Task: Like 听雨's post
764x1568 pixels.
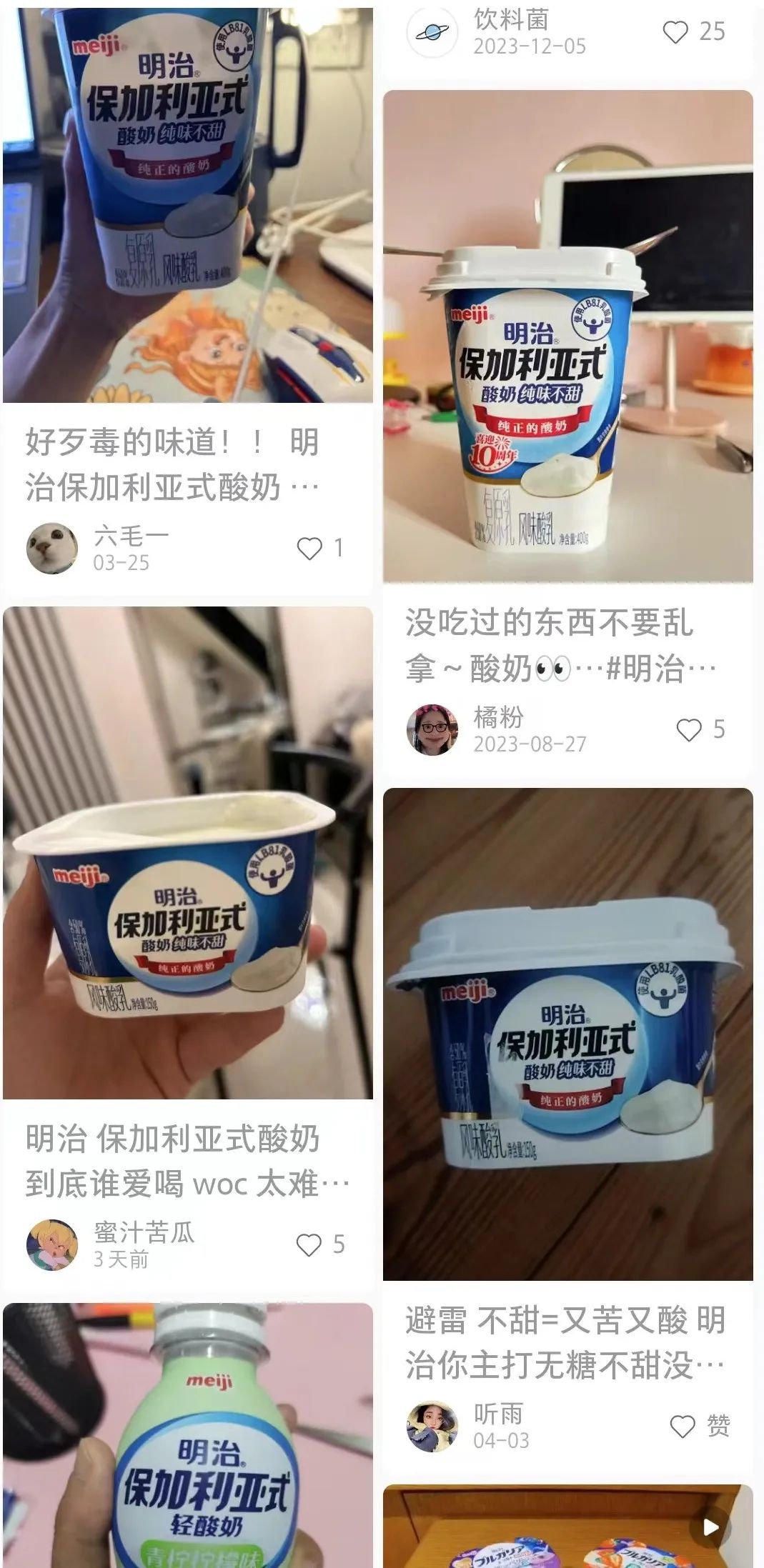Action: coord(683,1427)
